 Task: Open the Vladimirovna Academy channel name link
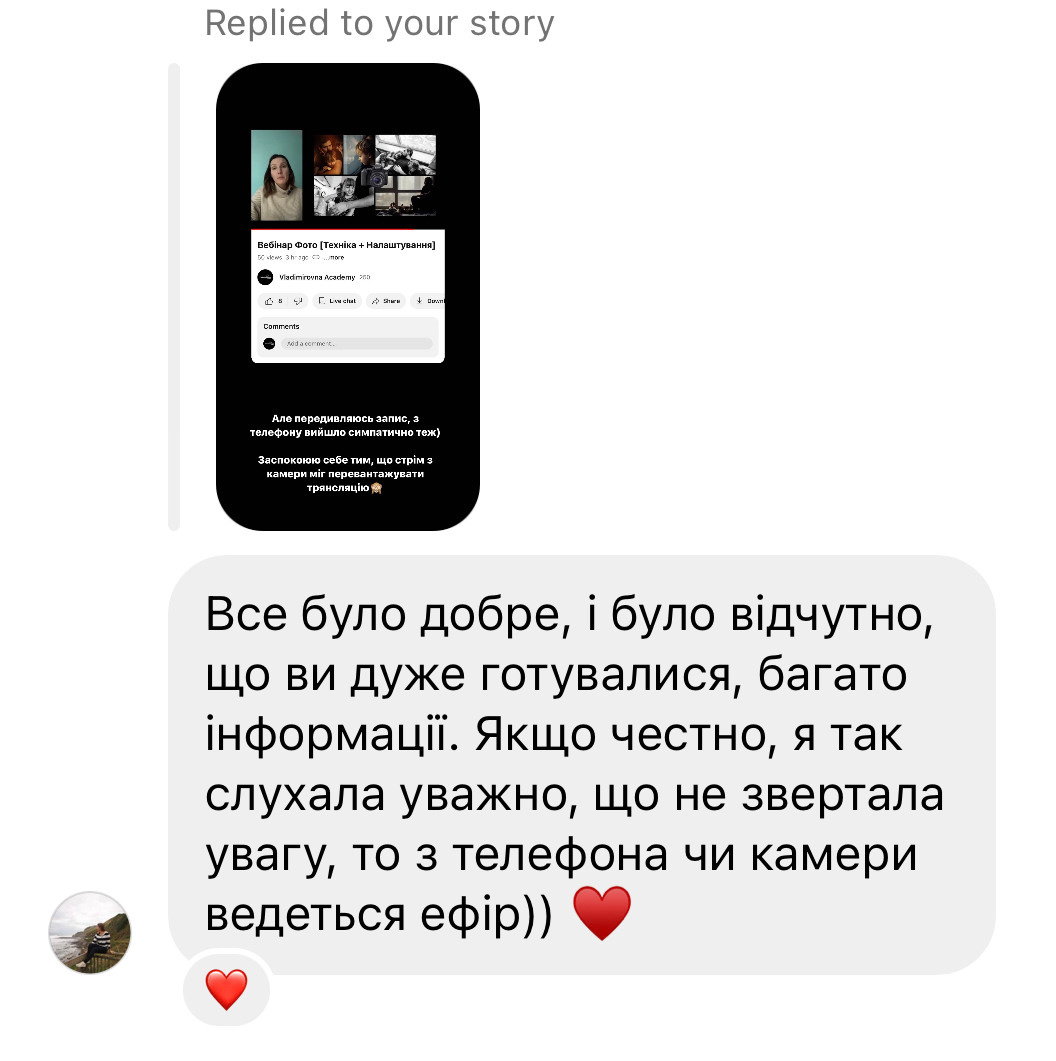(x=318, y=277)
